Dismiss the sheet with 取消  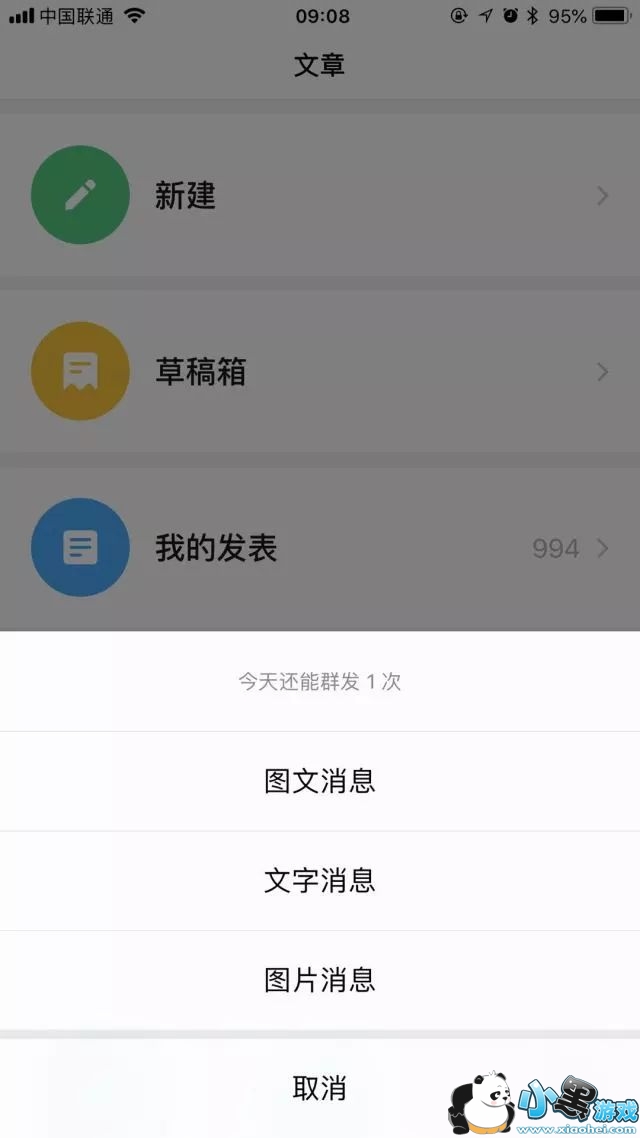(320, 1088)
